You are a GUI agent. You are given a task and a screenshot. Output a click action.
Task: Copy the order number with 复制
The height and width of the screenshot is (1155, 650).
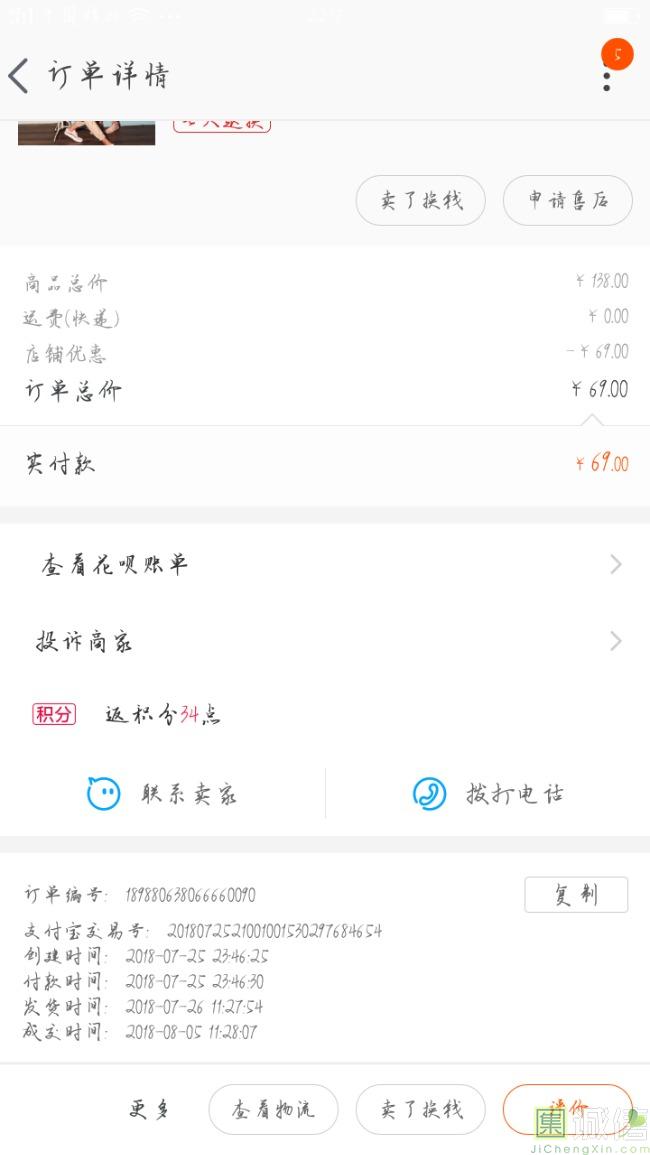576,895
